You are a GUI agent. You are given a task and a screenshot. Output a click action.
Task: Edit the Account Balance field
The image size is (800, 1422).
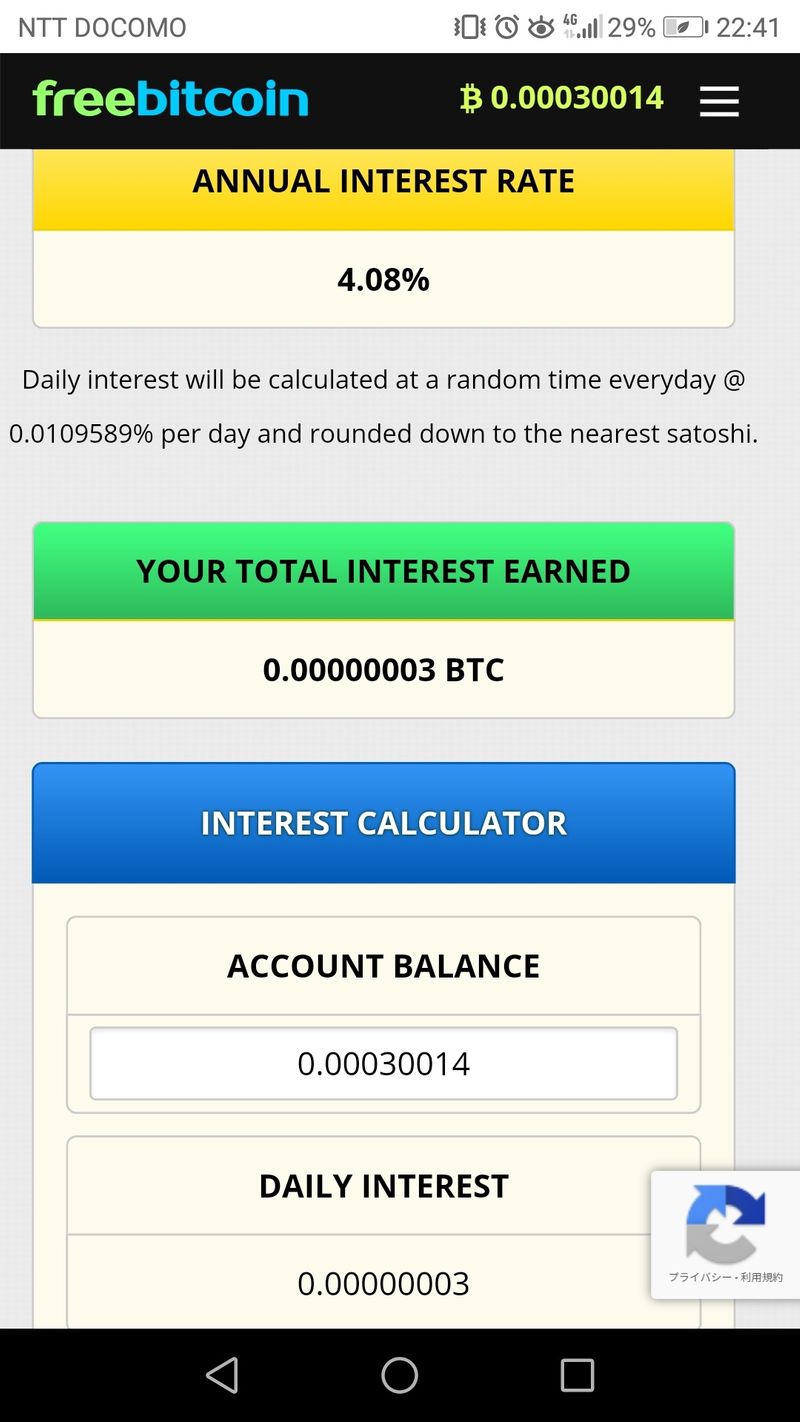[383, 1063]
